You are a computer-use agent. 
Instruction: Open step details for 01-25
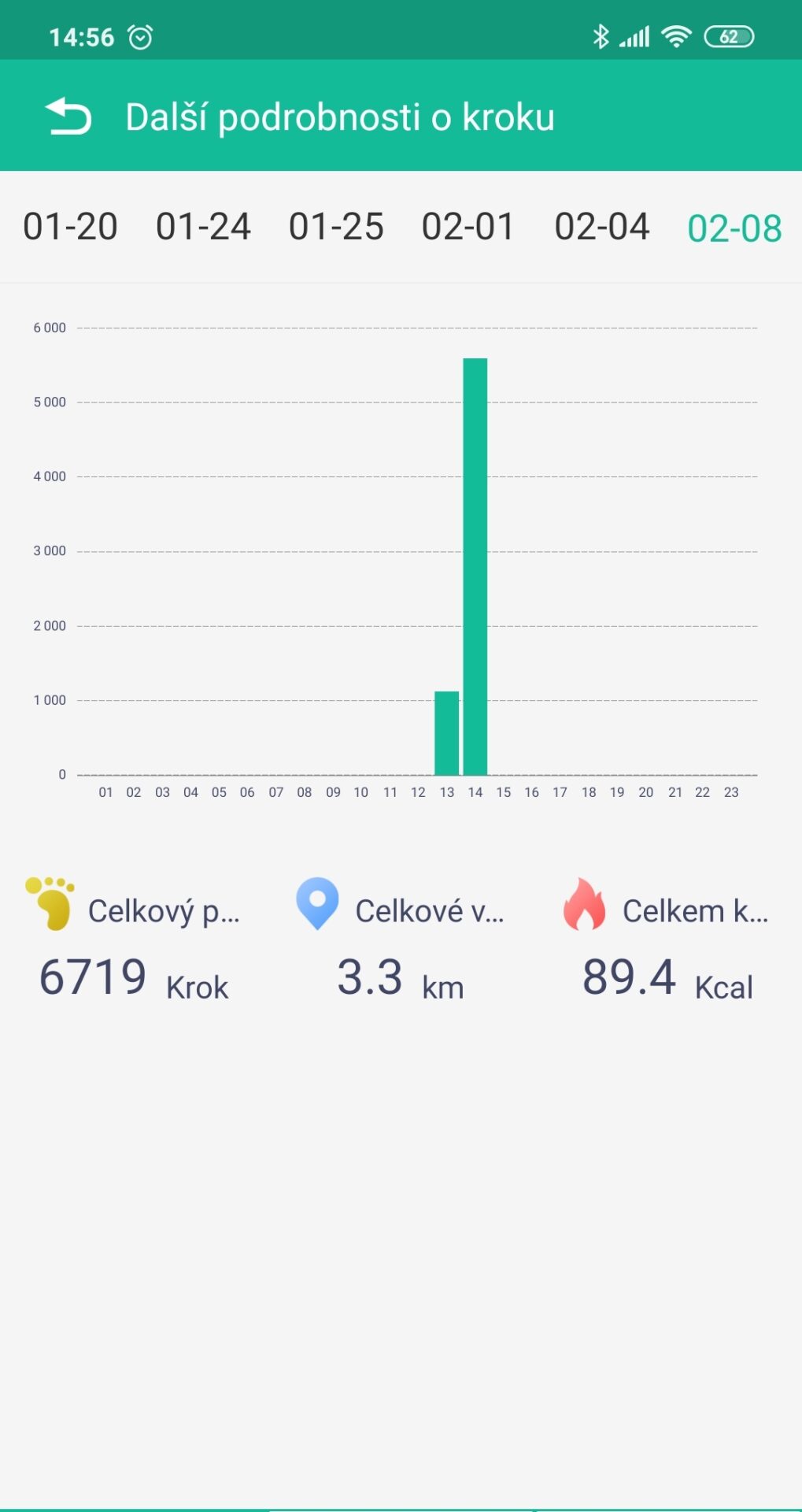pyautogui.click(x=336, y=227)
